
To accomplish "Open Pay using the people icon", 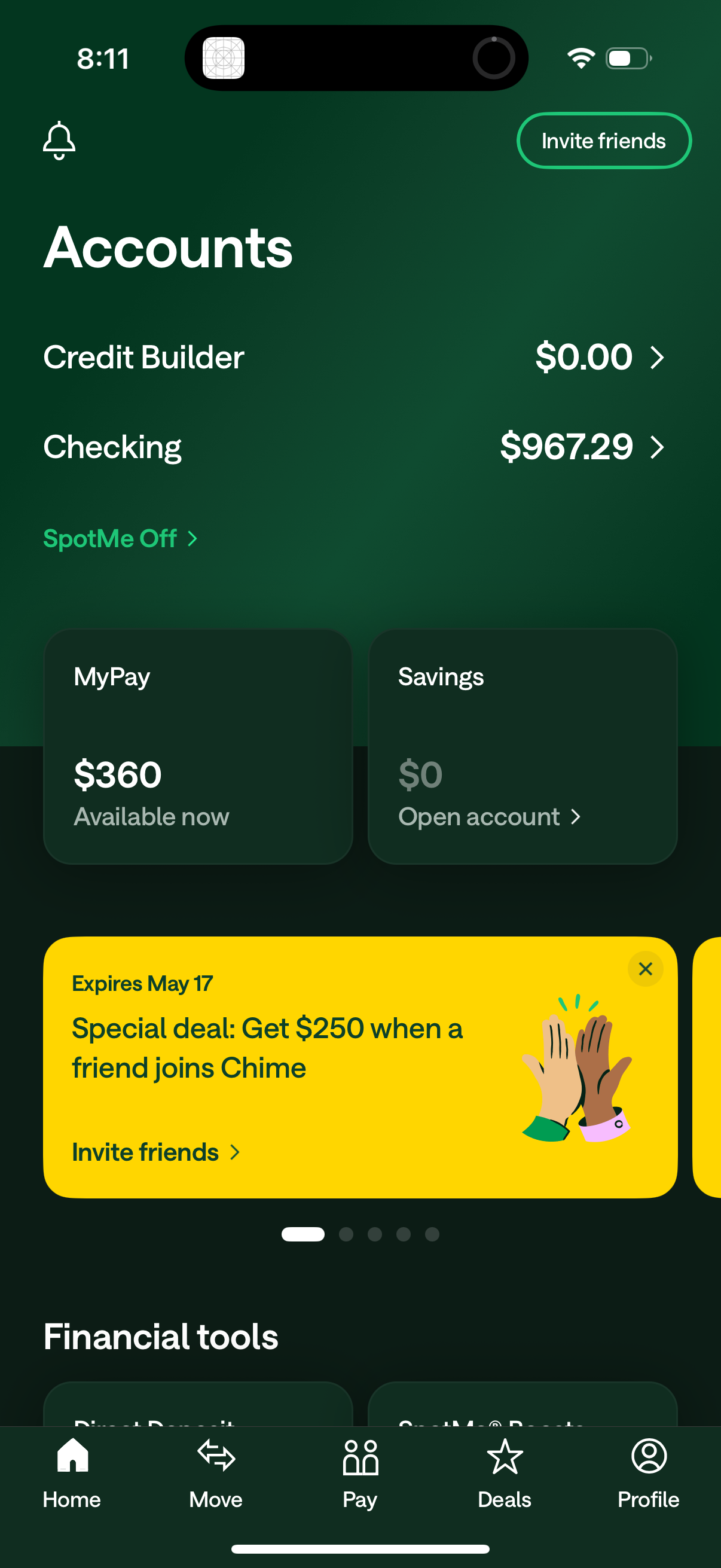I will [x=359, y=1458].
